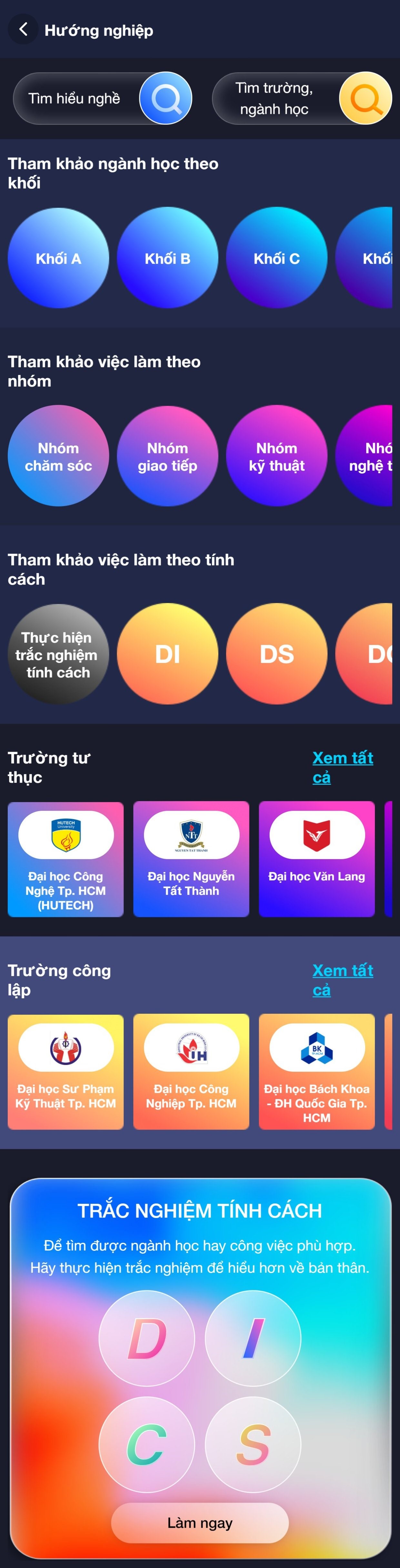This screenshot has height=1568, width=400.
Task: Open Đại học Công Nghệ HUTECH card
Action: (x=66, y=859)
